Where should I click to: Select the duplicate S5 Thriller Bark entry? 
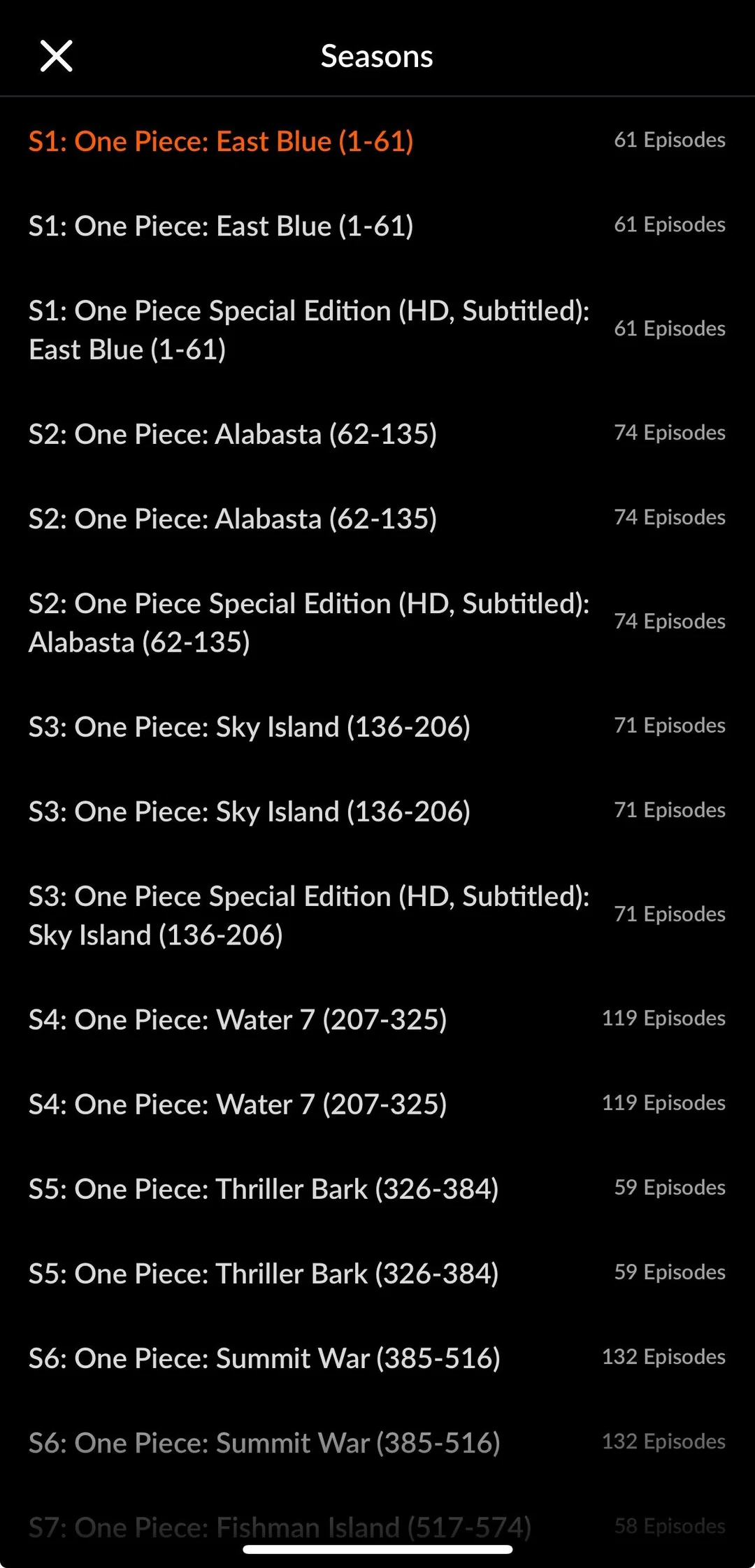(264, 1272)
